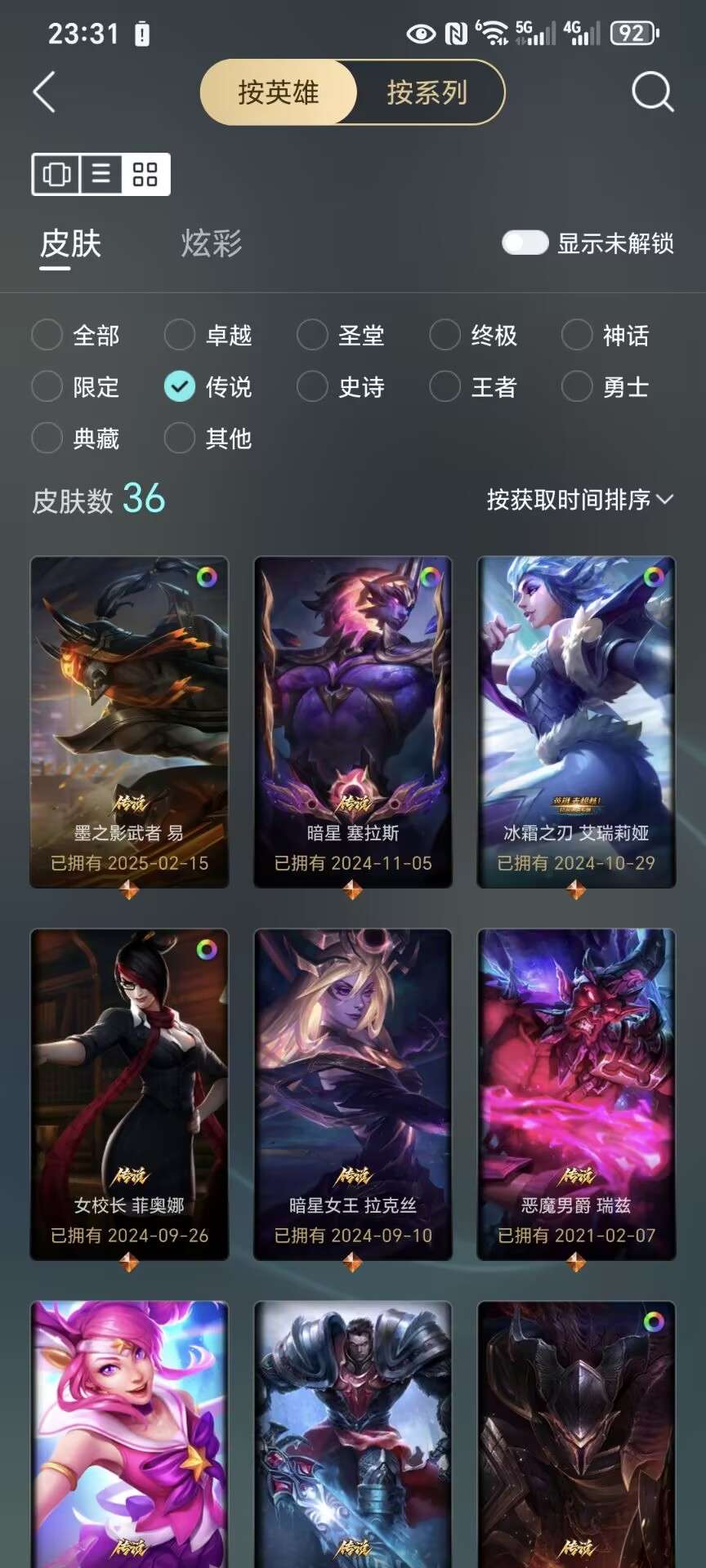Switch to grid layout view
Image resolution: width=706 pixels, height=1568 pixels.
[x=145, y=174]
